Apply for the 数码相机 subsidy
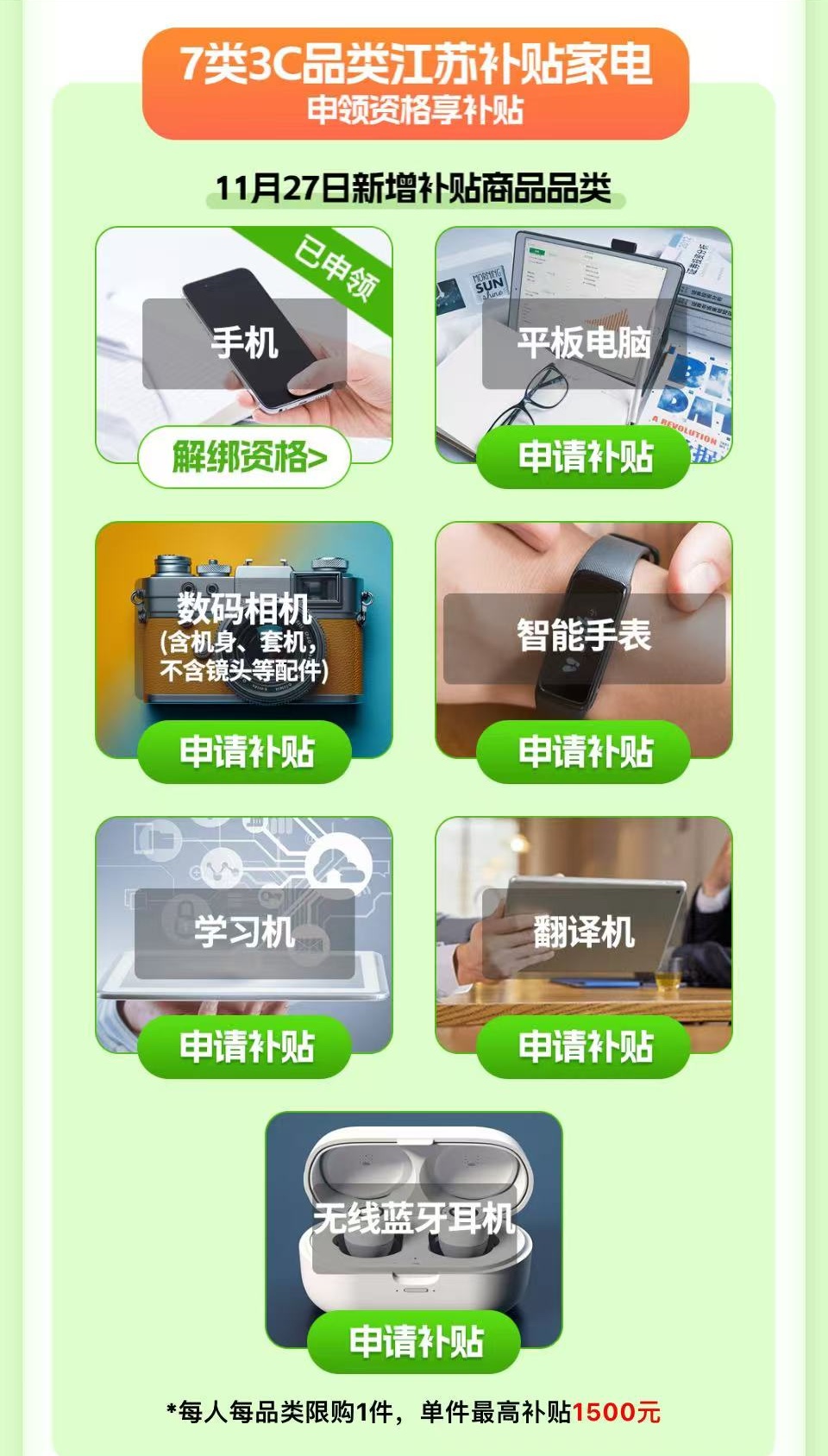Image resolution: width=828 pixels, height=1456 pixels. pyautogui.click(x=245, y=751)
